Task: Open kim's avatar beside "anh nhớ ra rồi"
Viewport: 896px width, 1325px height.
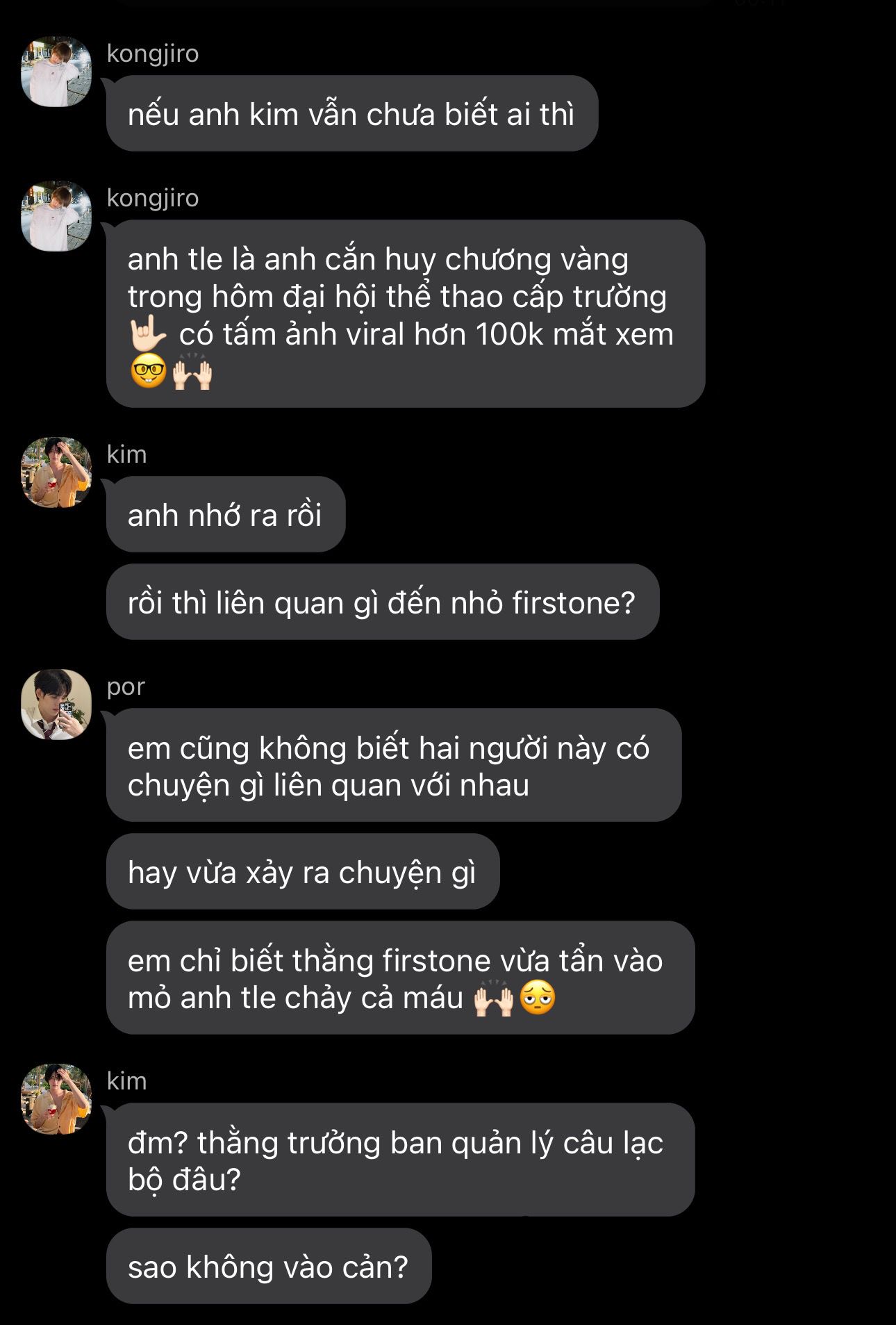Action: (x=56, y=472)
